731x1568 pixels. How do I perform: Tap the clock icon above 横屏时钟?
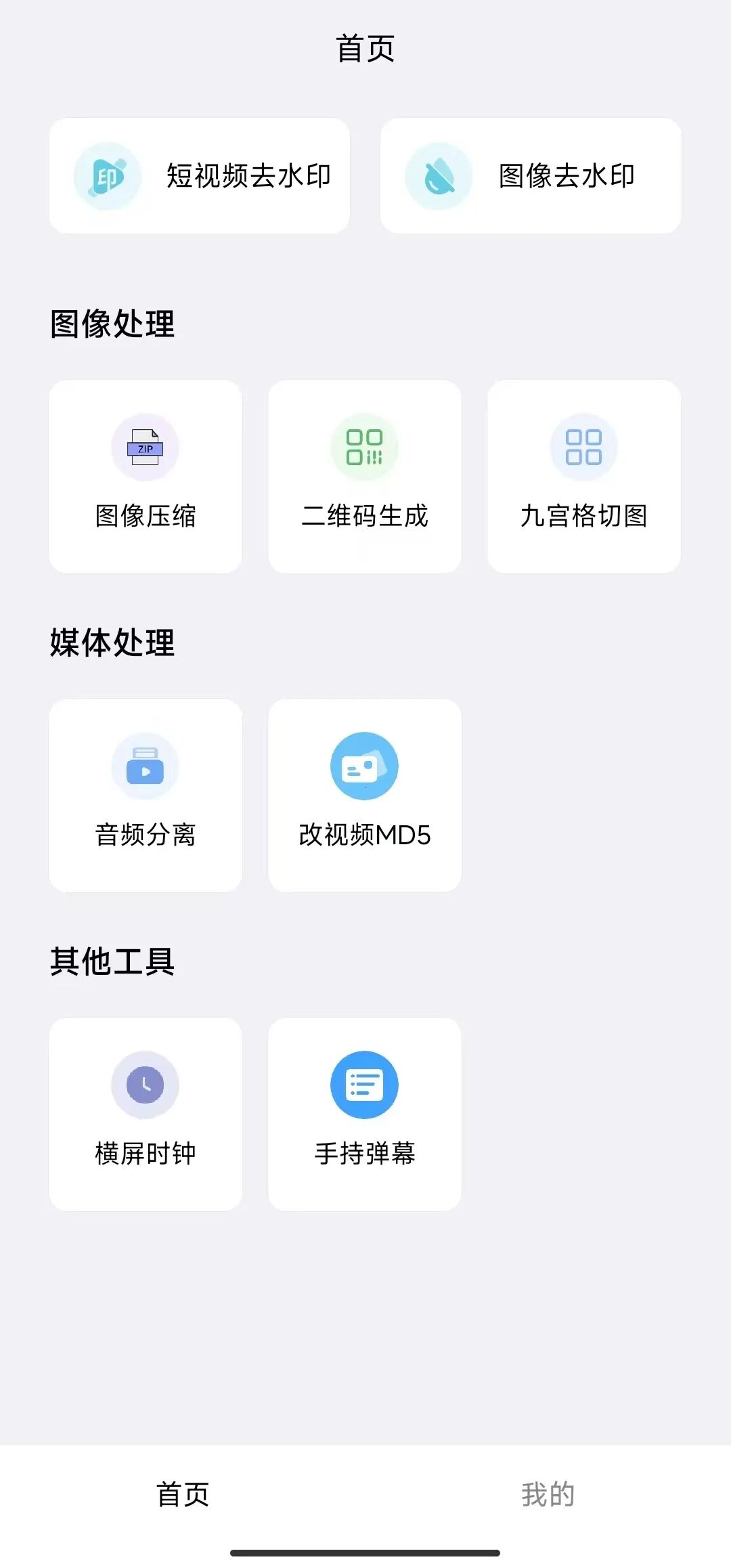click(145, 1085)
